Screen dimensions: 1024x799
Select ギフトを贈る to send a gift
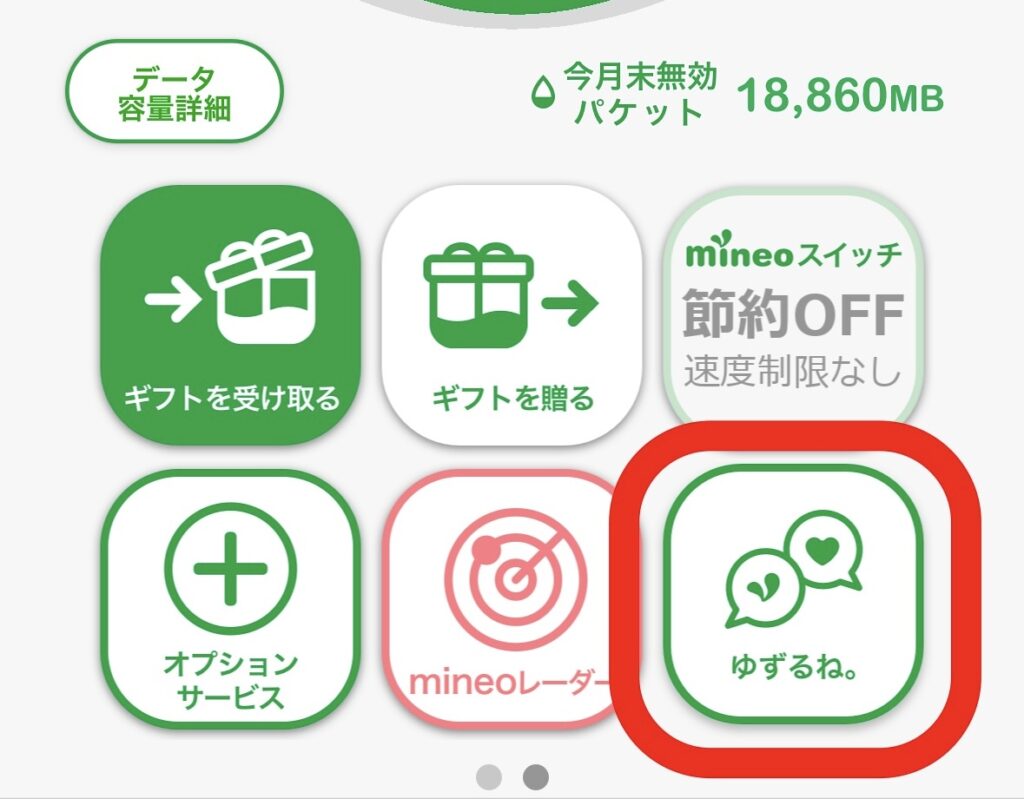[512, 316]
